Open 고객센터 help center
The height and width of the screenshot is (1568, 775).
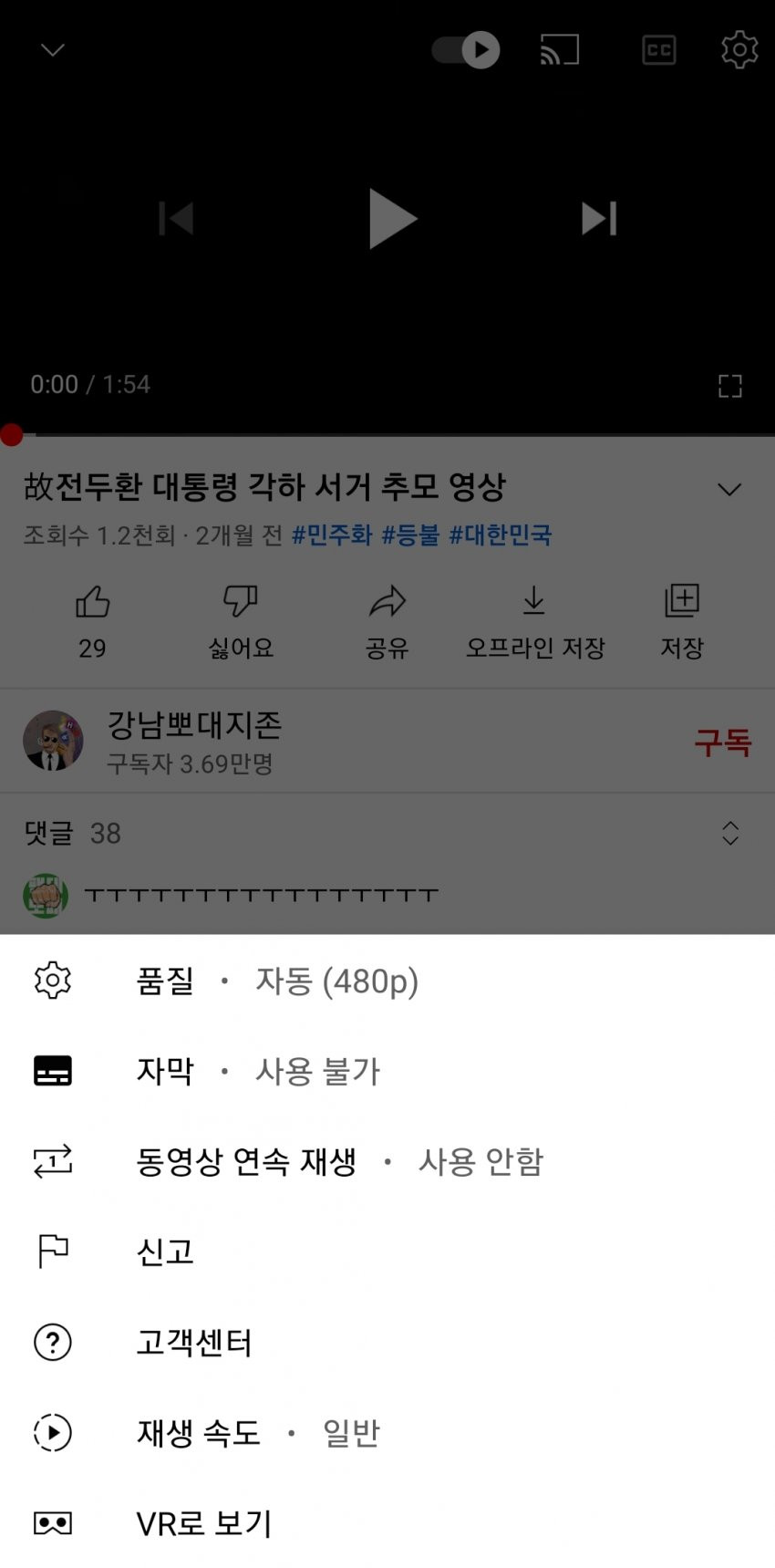click(193, 1342)
